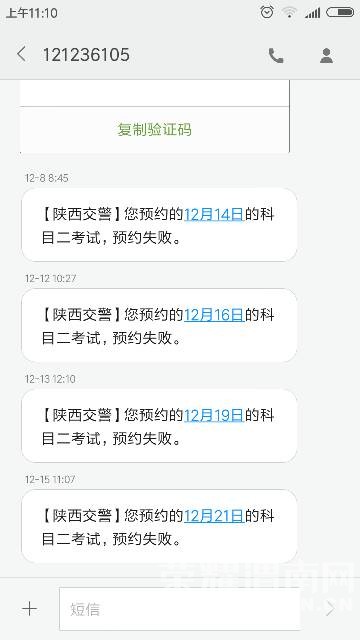Call the number 121236105
This screenshot has width=360, height=640.
point(276,56)
